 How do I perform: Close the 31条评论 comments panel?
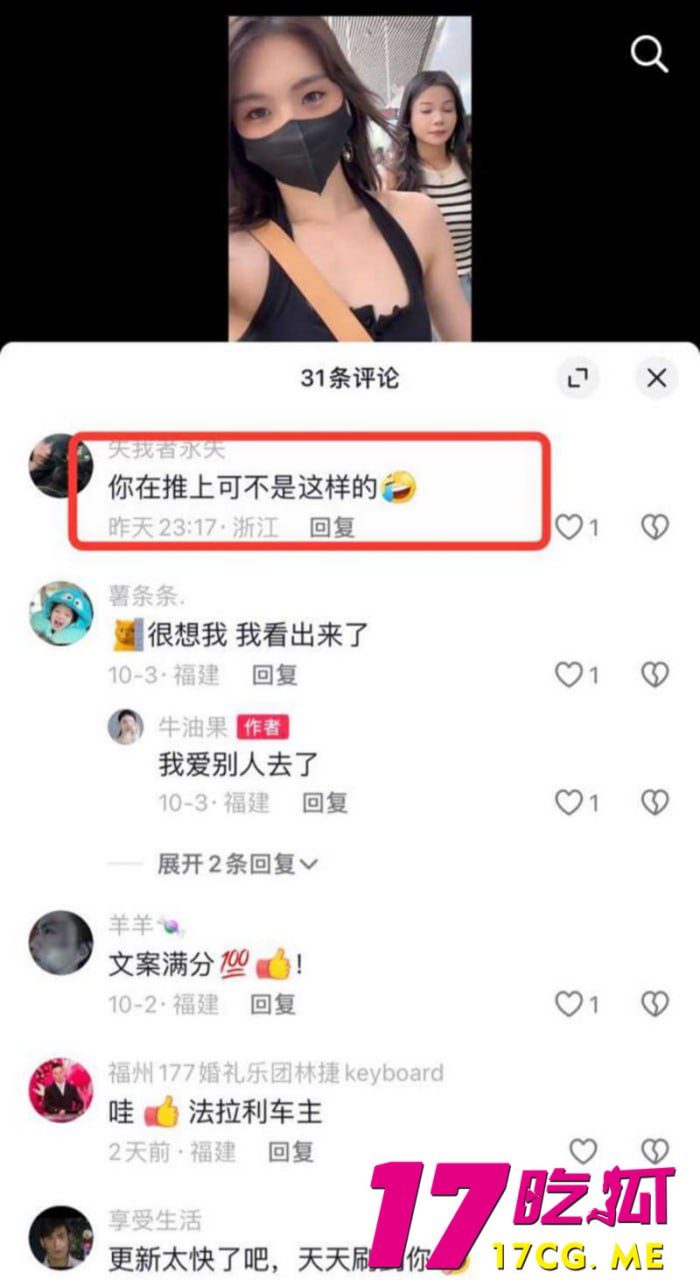[x=656, y=377]
